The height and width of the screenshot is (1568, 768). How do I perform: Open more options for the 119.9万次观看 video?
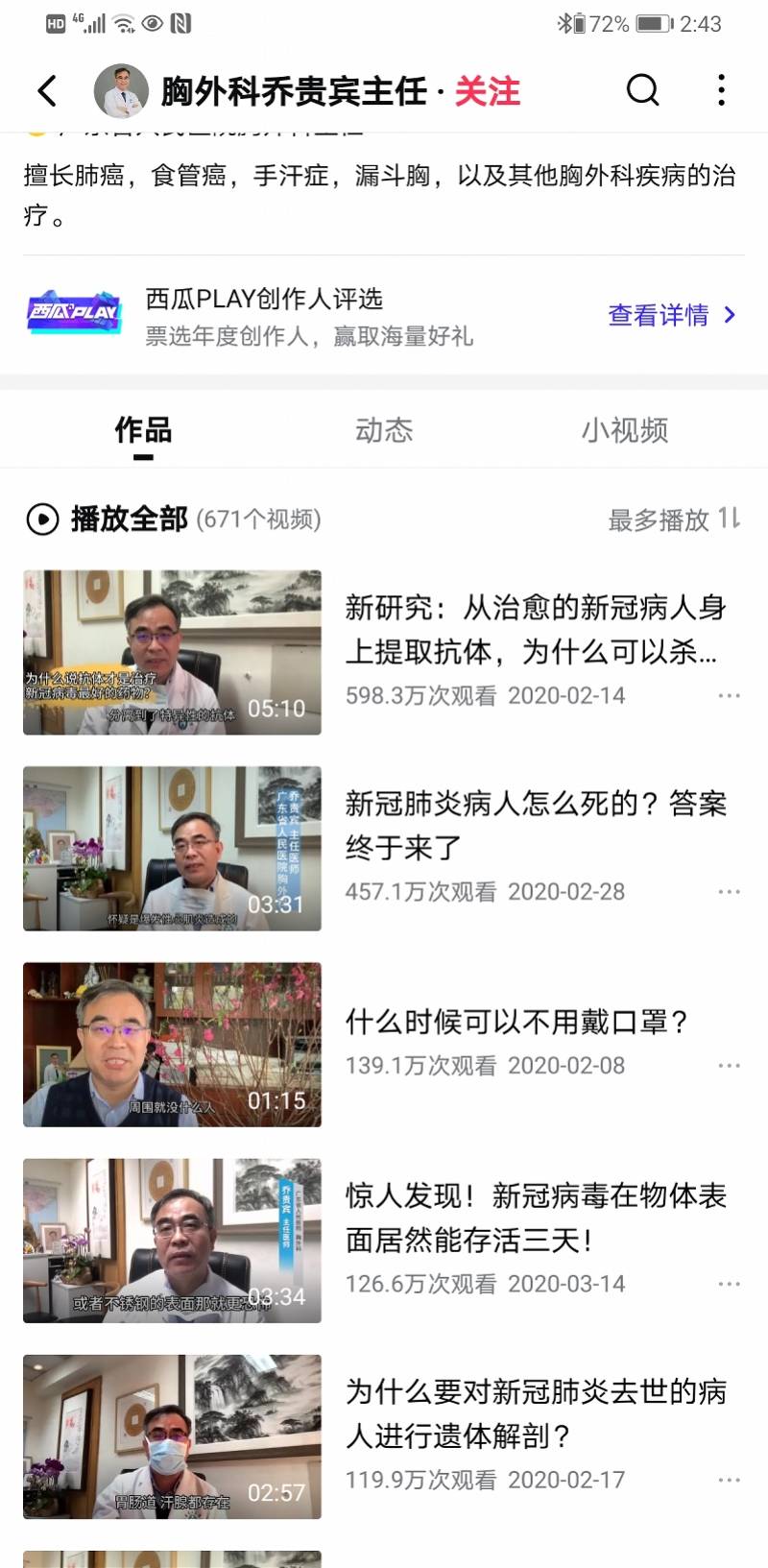click(x=729, y=1480)
